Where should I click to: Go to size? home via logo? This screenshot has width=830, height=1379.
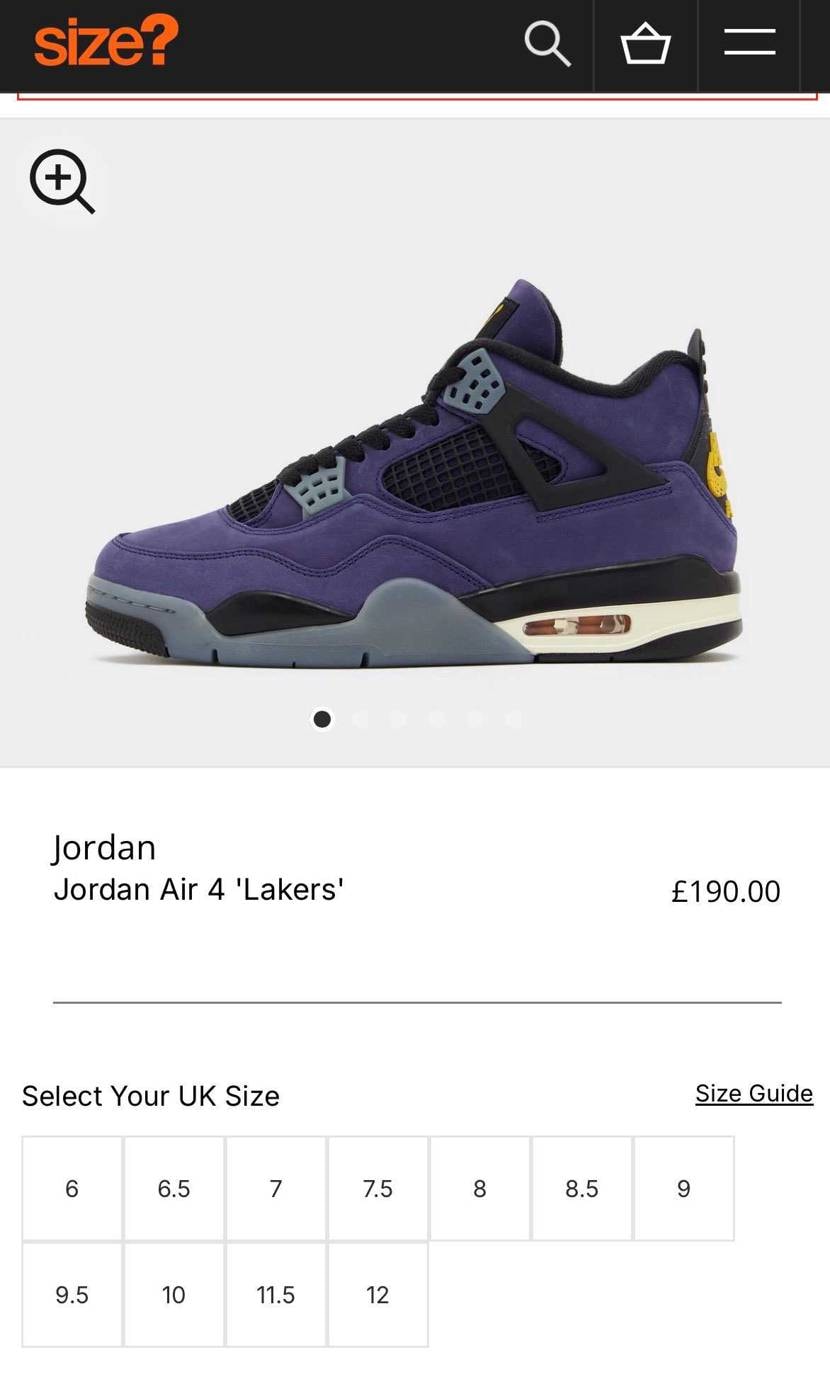[106, 41]
